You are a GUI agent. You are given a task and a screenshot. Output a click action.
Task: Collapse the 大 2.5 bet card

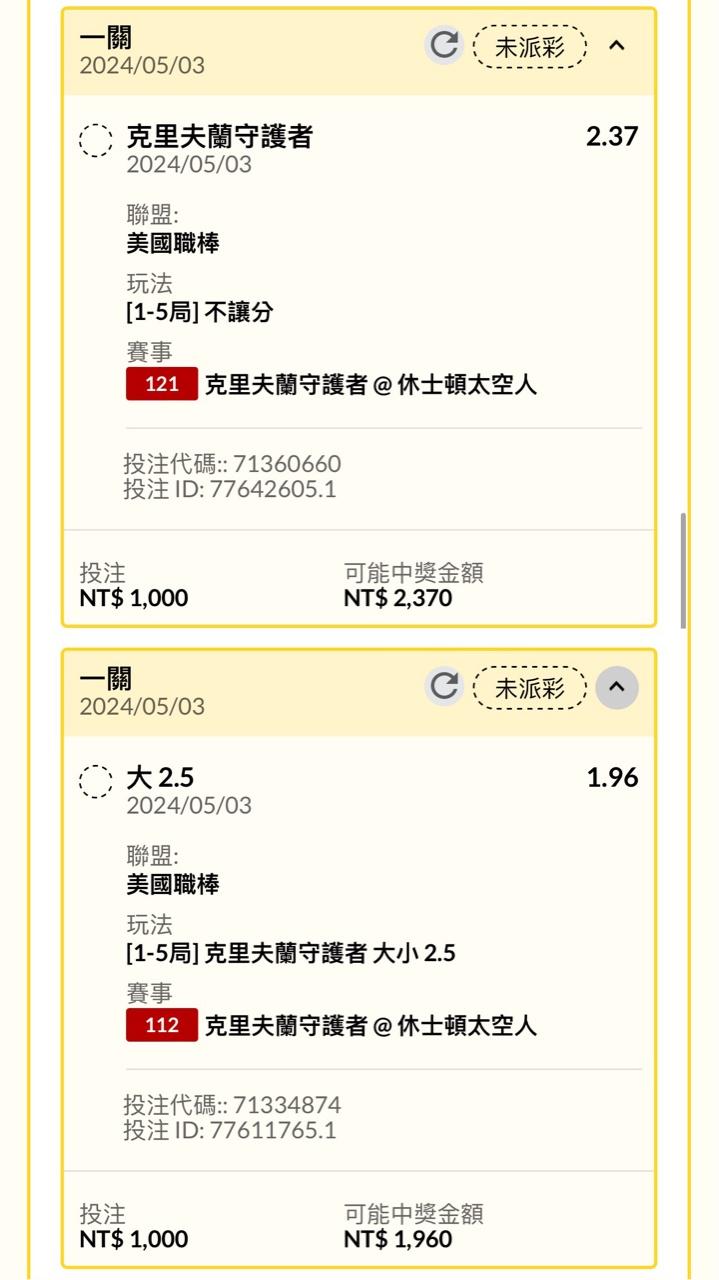click(x=617, y=687)
